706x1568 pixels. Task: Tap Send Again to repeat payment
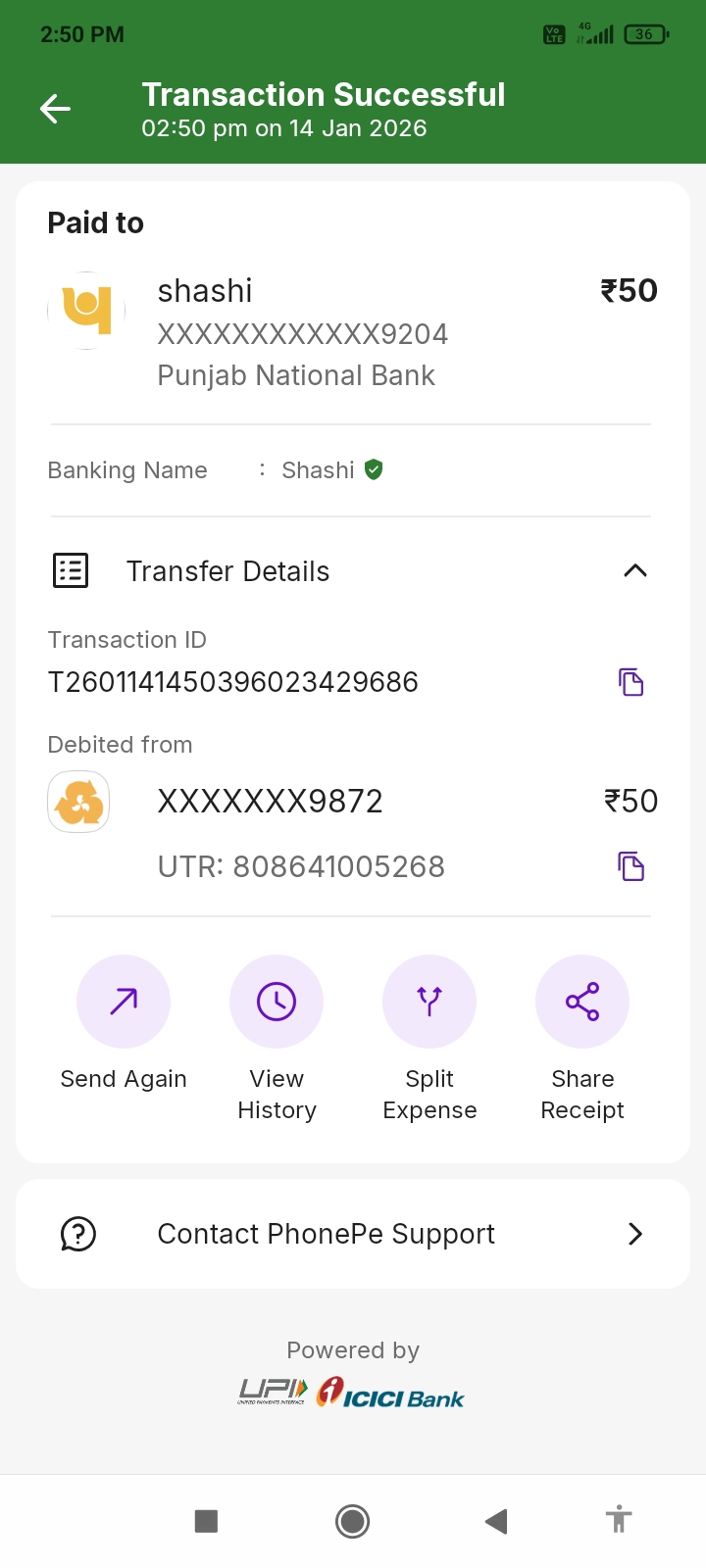124,1003
